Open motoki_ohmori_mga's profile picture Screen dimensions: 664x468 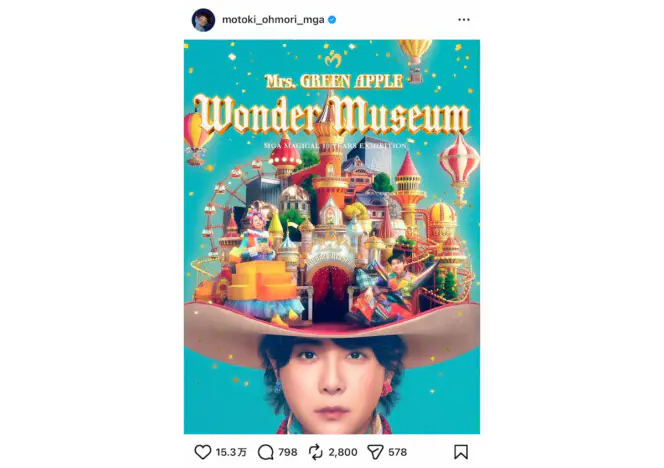[203, 19]
